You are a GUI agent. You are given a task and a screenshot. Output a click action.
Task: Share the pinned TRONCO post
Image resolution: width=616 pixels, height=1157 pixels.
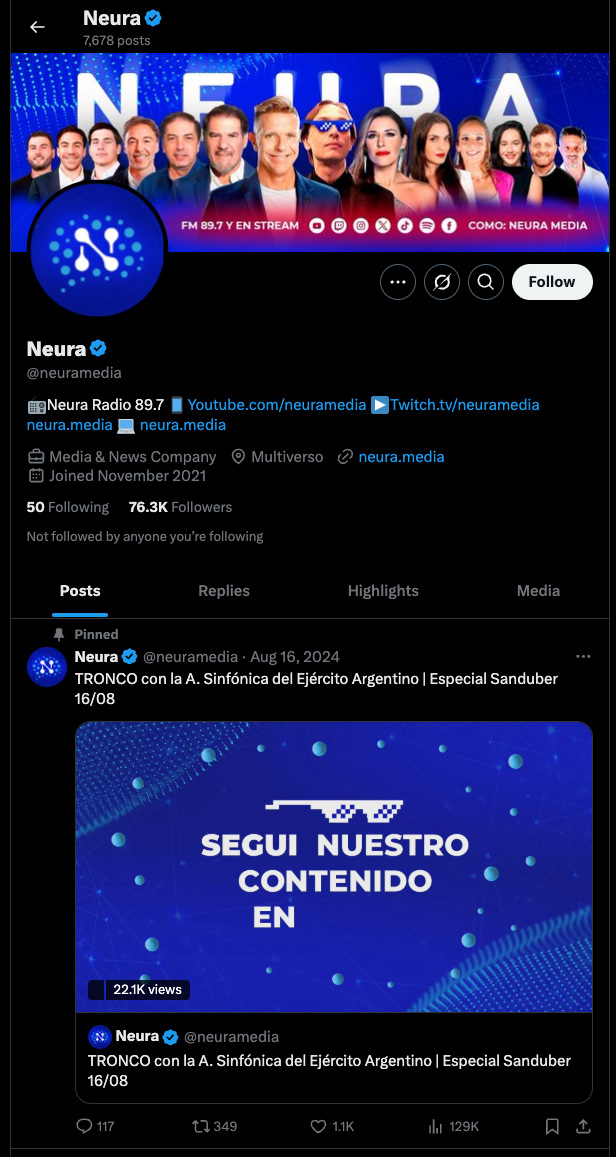click(583, 1126)
